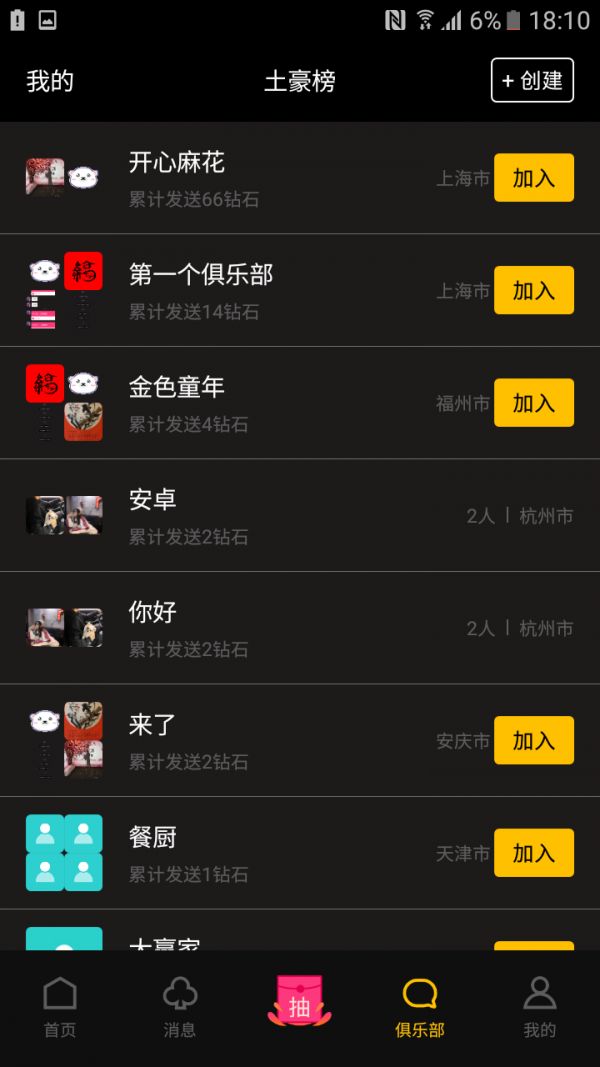The image size is (600, 1067).
Task: Join the 来了 club
Action: tap(533, 740)
